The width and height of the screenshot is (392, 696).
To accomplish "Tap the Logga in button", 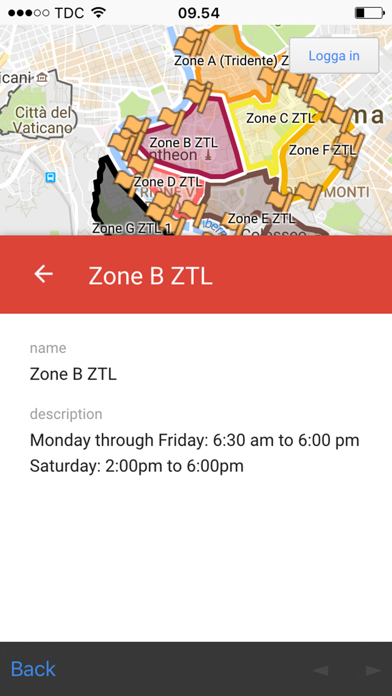I will point(334,56).
